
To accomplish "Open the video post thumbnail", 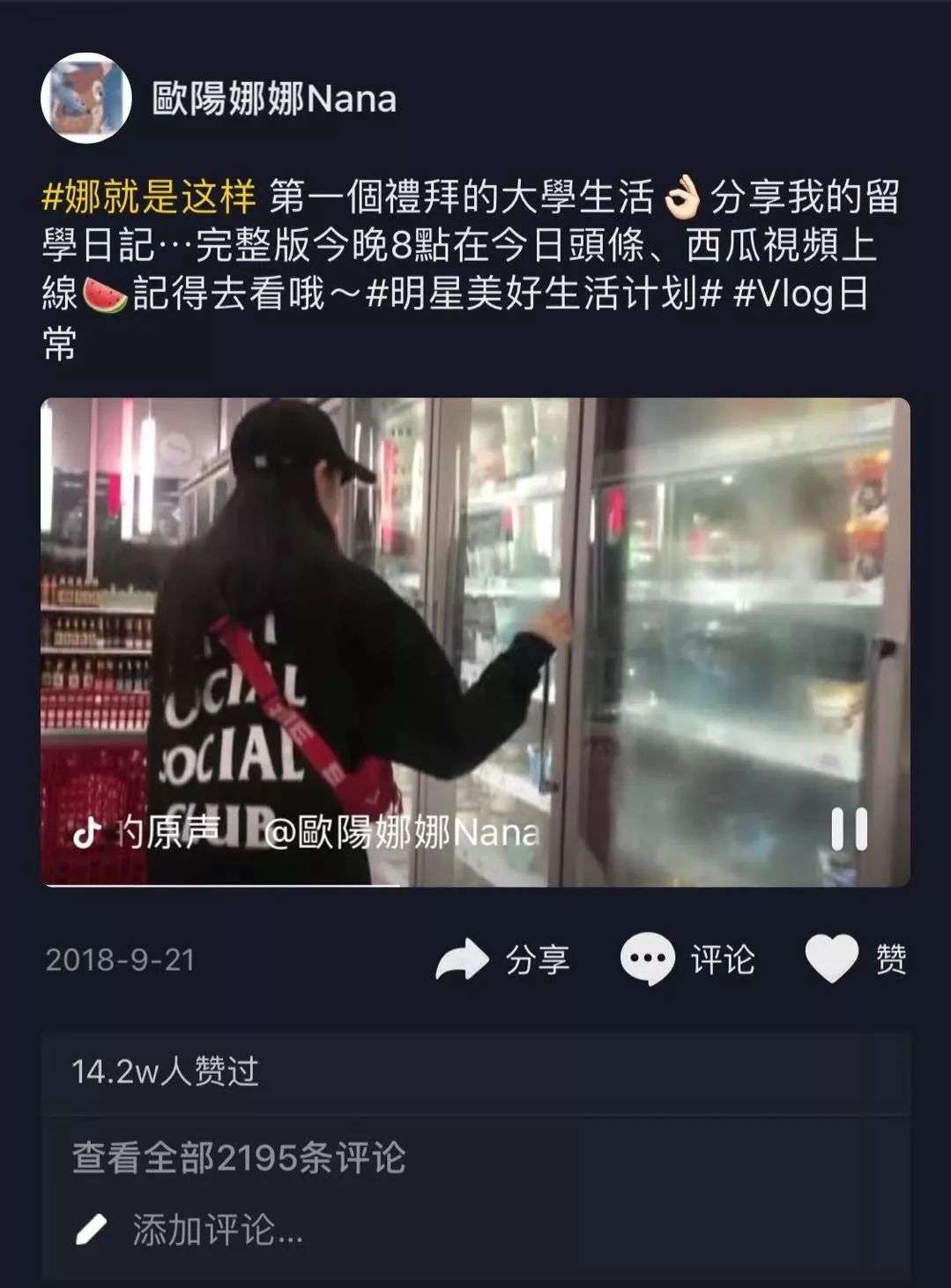I will (474, 641).
